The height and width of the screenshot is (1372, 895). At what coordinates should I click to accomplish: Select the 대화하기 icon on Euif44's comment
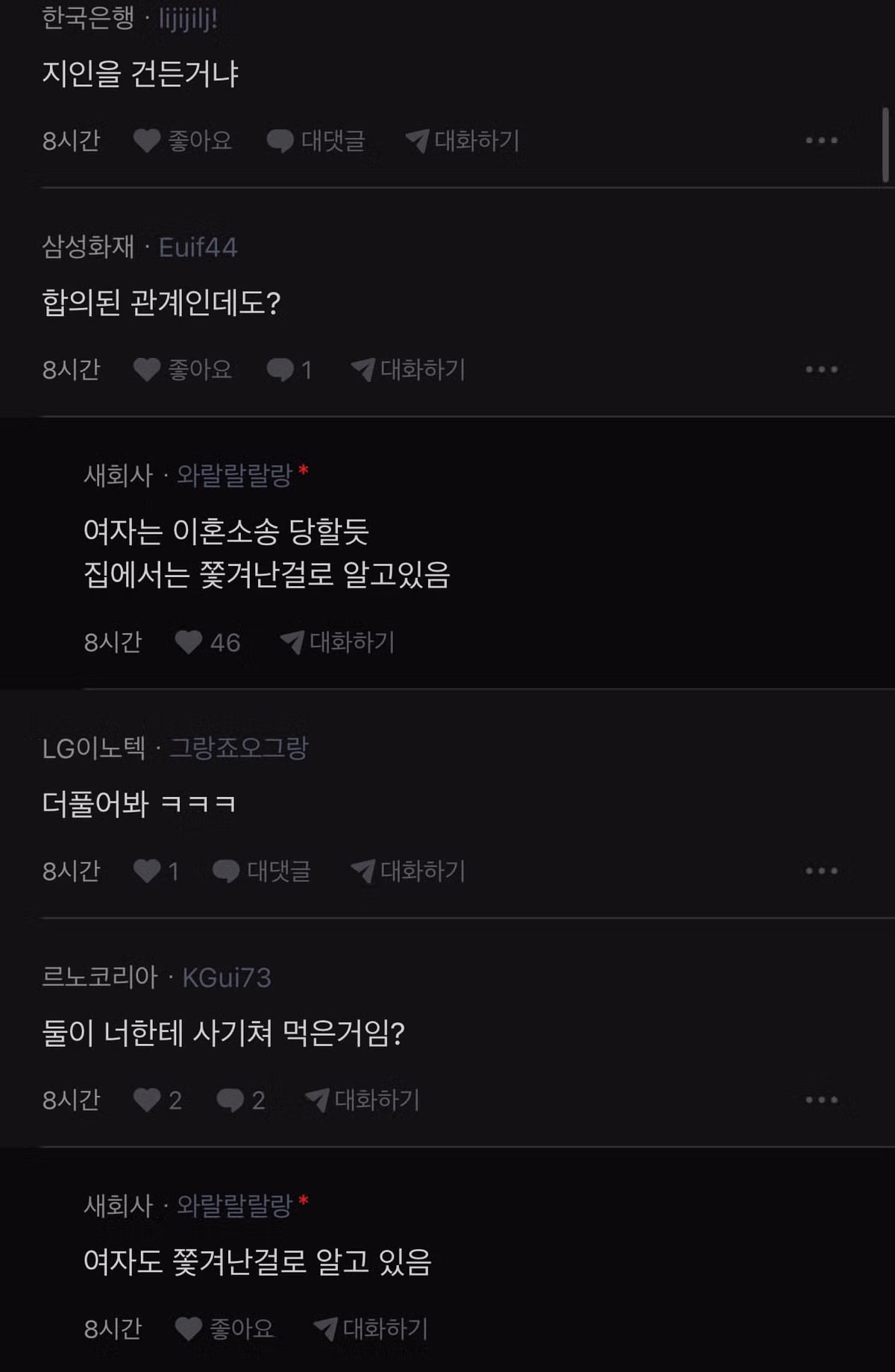click(x=363, y=368)
